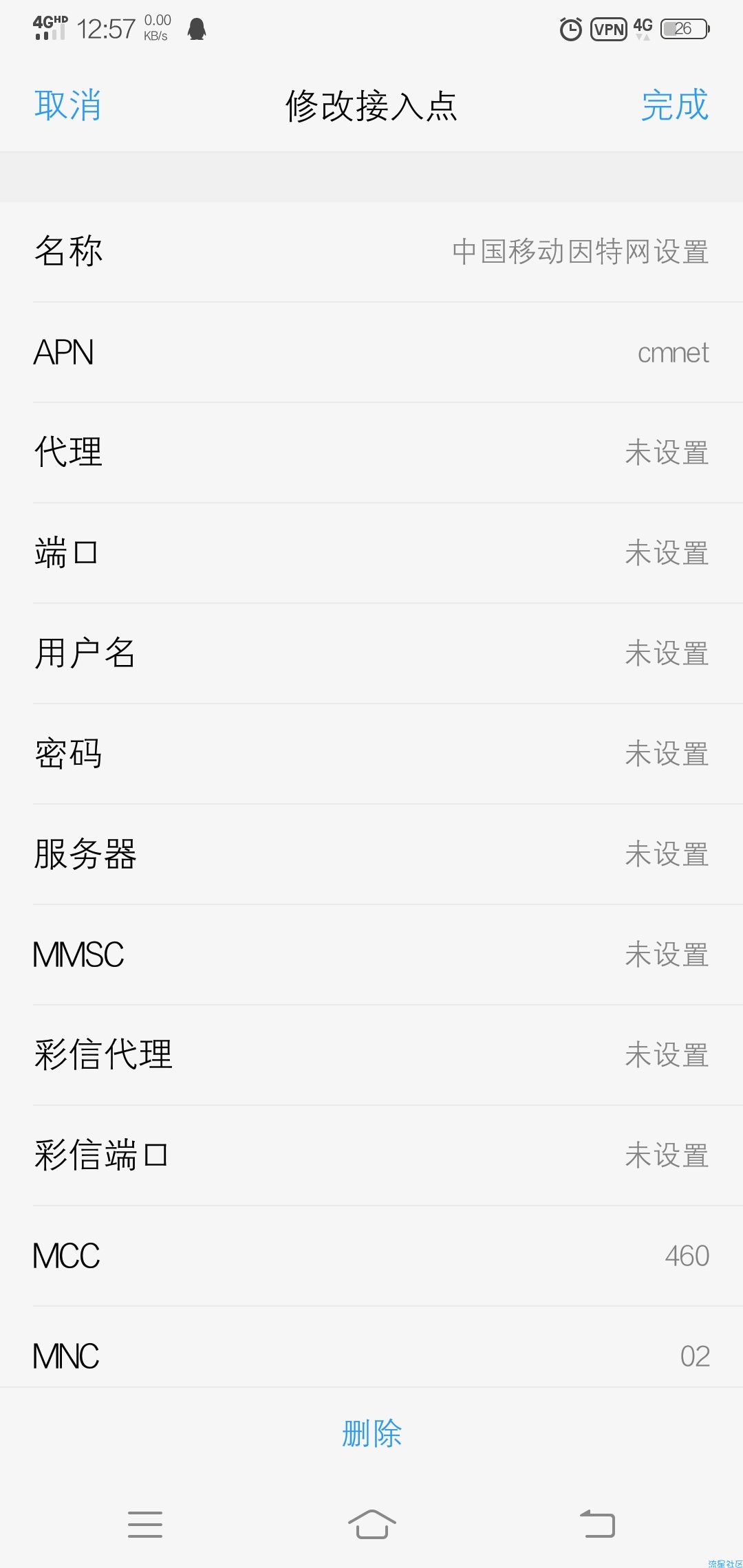
Task: Tap 删除 to delete this access point
Action: [371, 1433]
